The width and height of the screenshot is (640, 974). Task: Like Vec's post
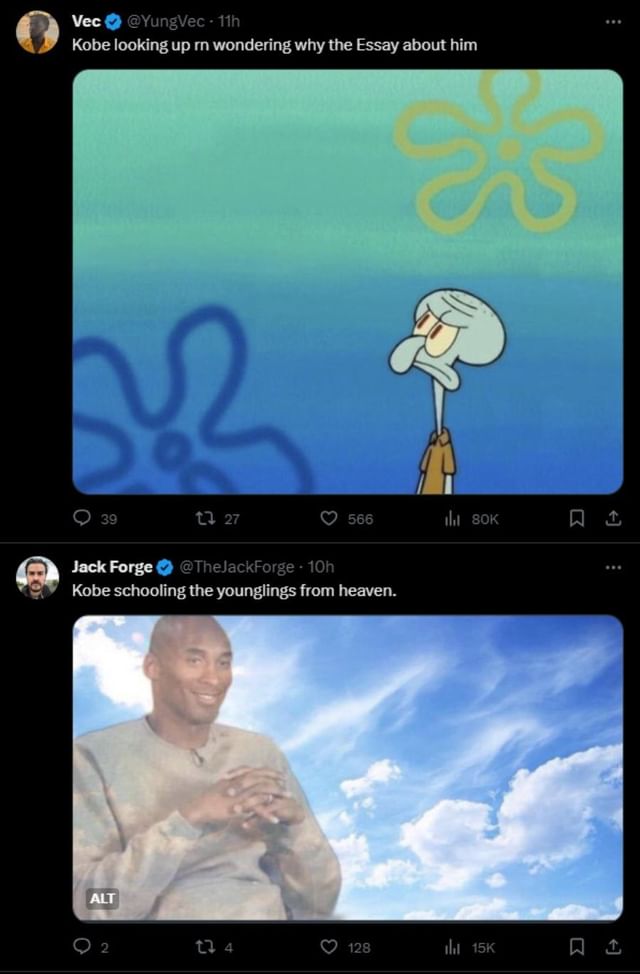pos(328,518)
